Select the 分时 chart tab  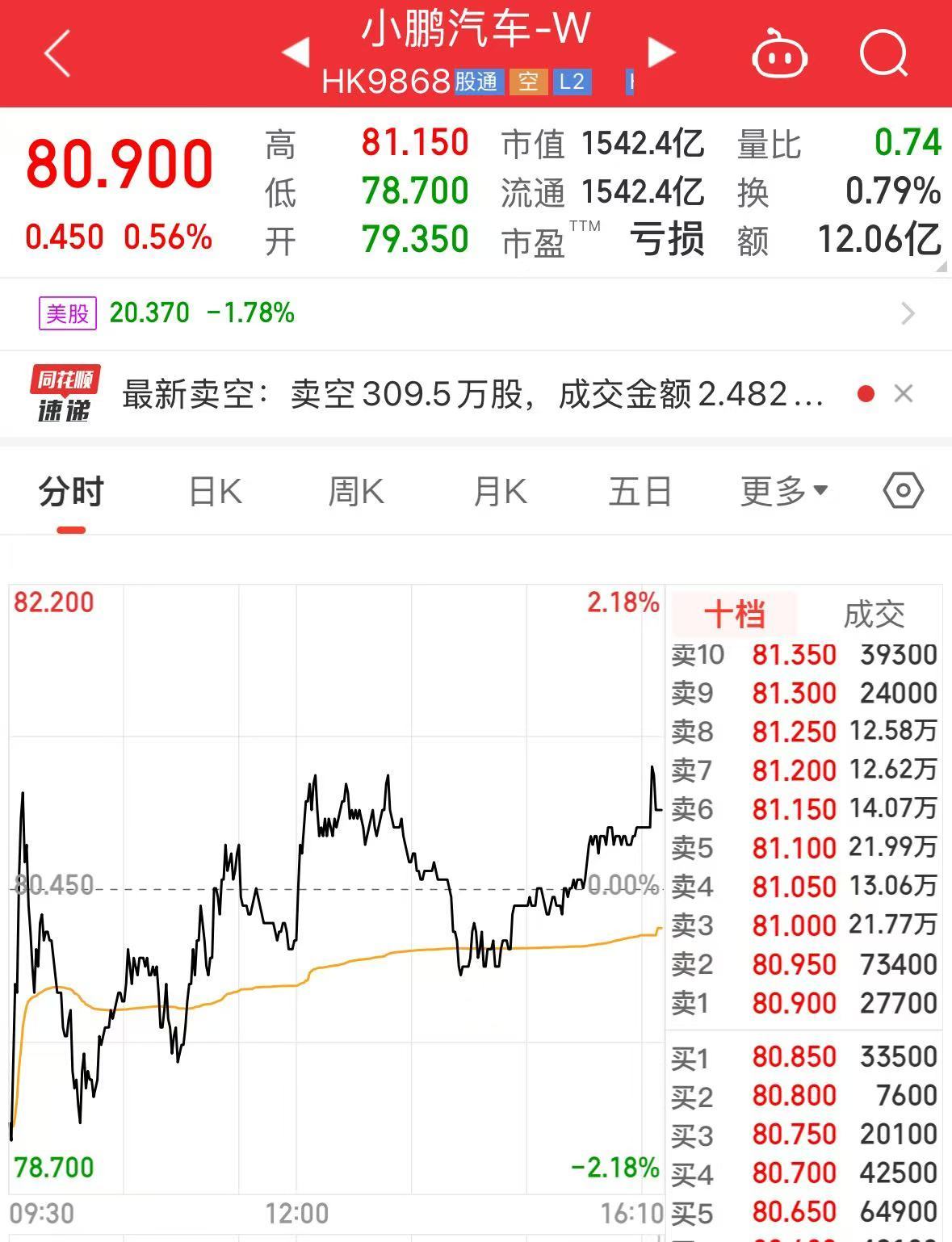(71, 491)
